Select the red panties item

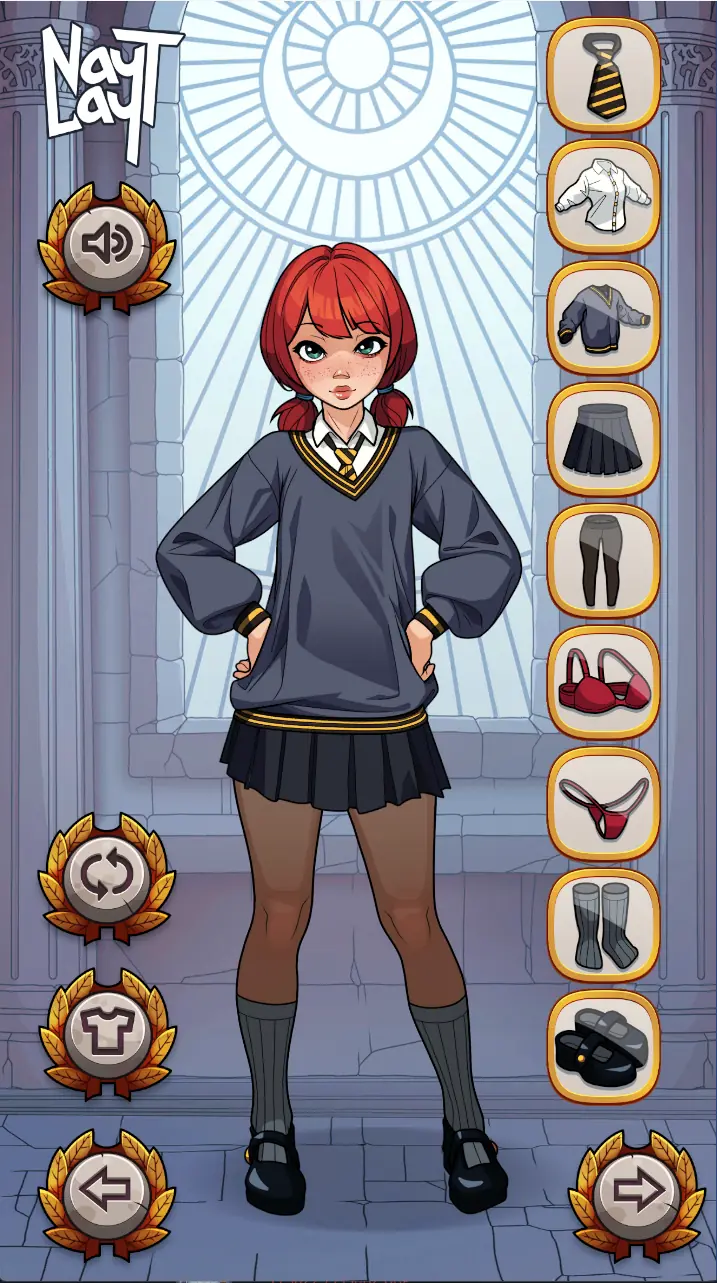click(x=604, y=805)
